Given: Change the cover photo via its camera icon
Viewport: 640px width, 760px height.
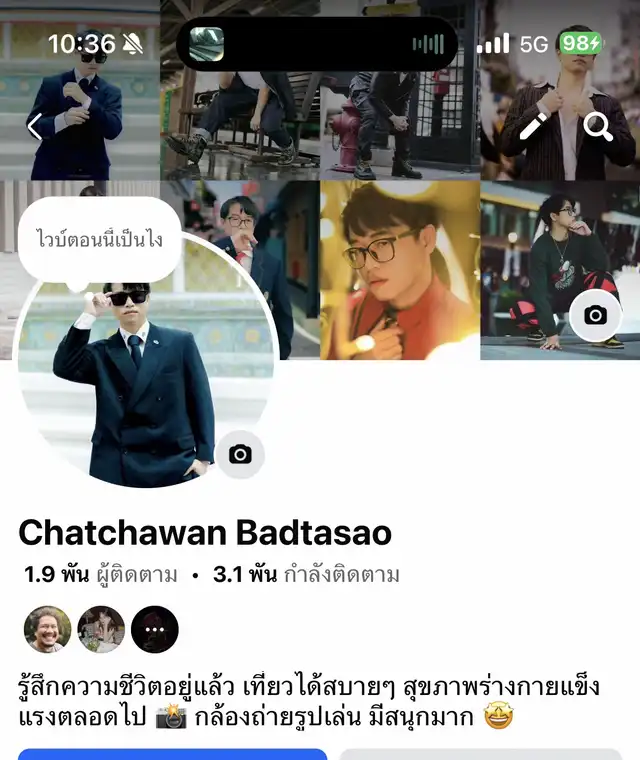Looking at the screenshot, I should tap(595, 315).
